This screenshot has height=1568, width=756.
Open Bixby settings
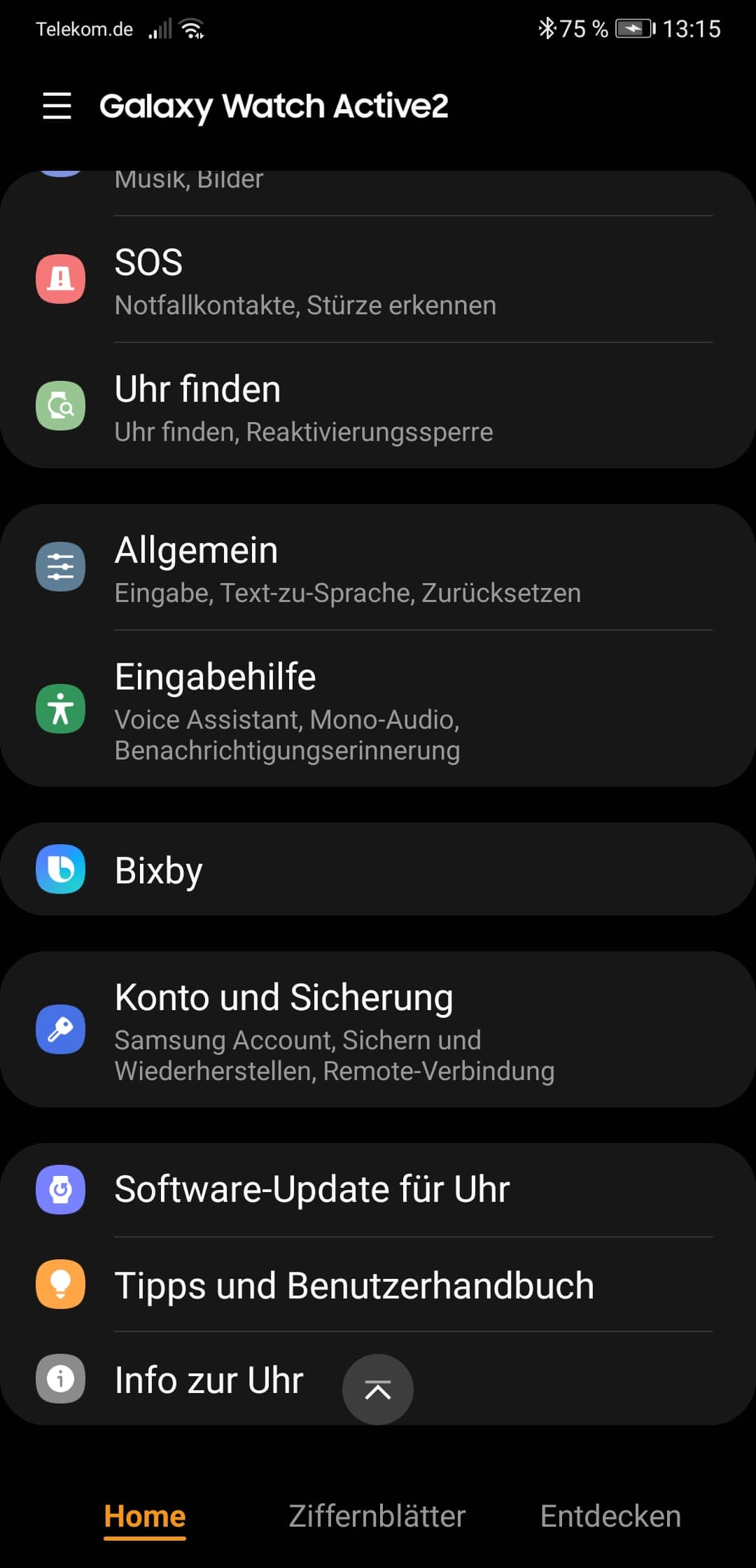[x=378, y=870]
